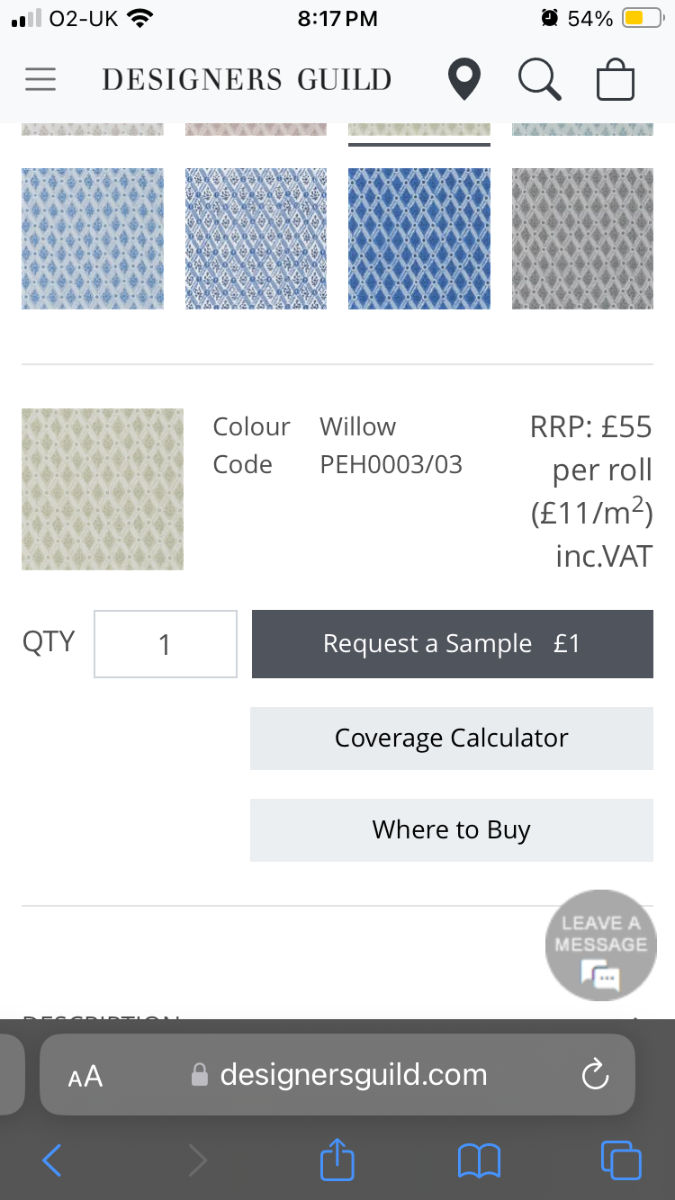Tap the designersguild.com address bar

tap(337, 1075)
